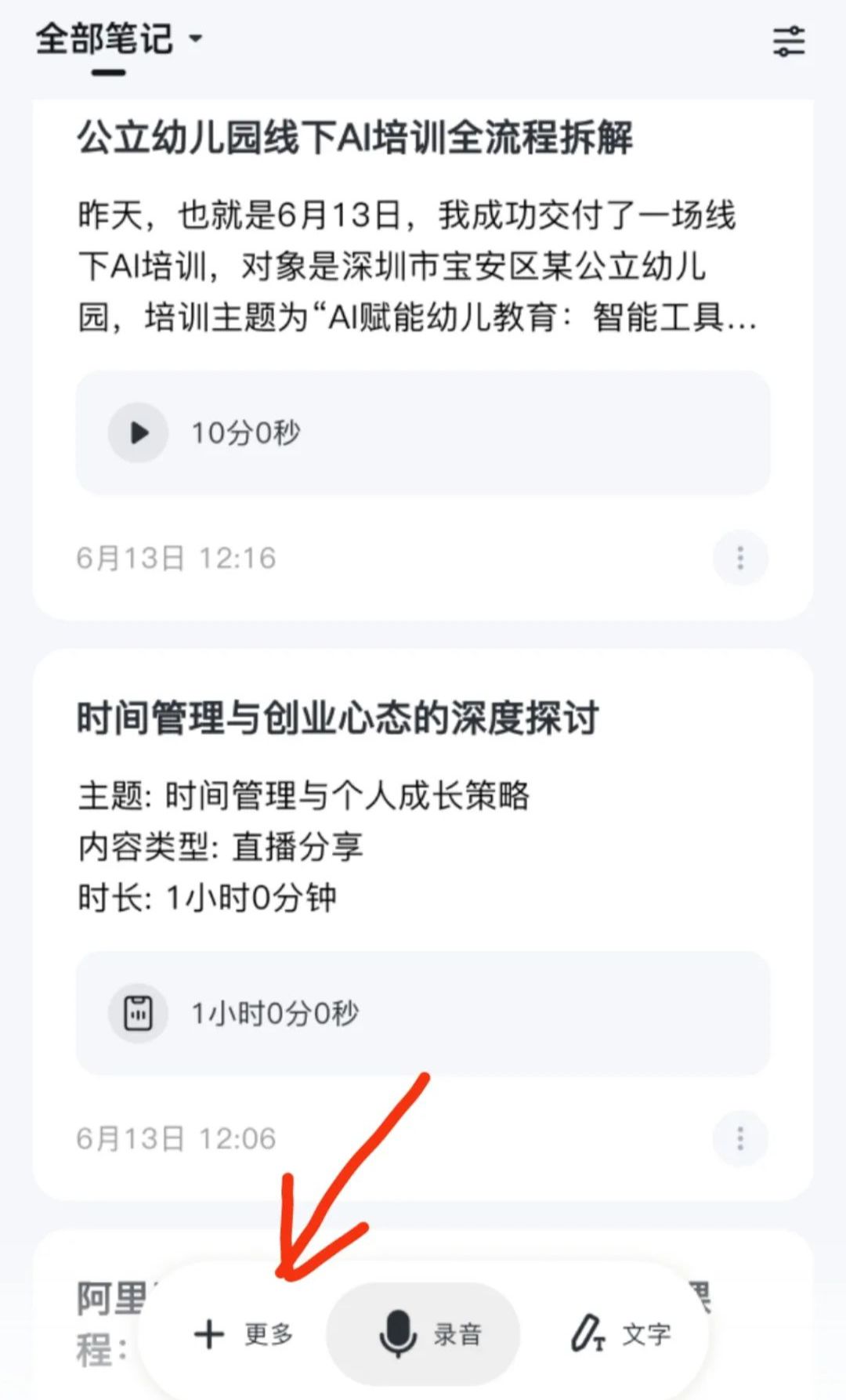846x1400 pixels.
Task: Expand the 全部笔记 dropdown
Action: pos(195,39)
